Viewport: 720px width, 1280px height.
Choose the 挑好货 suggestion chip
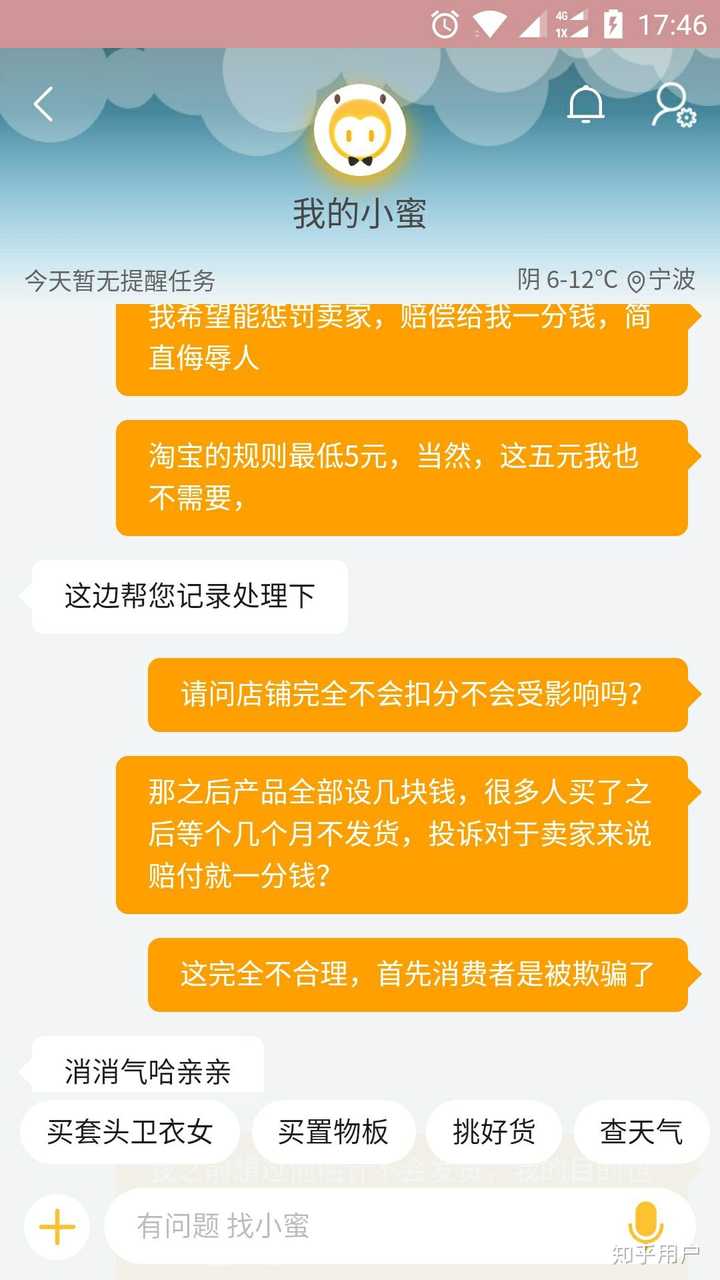tap(494, 1132)
